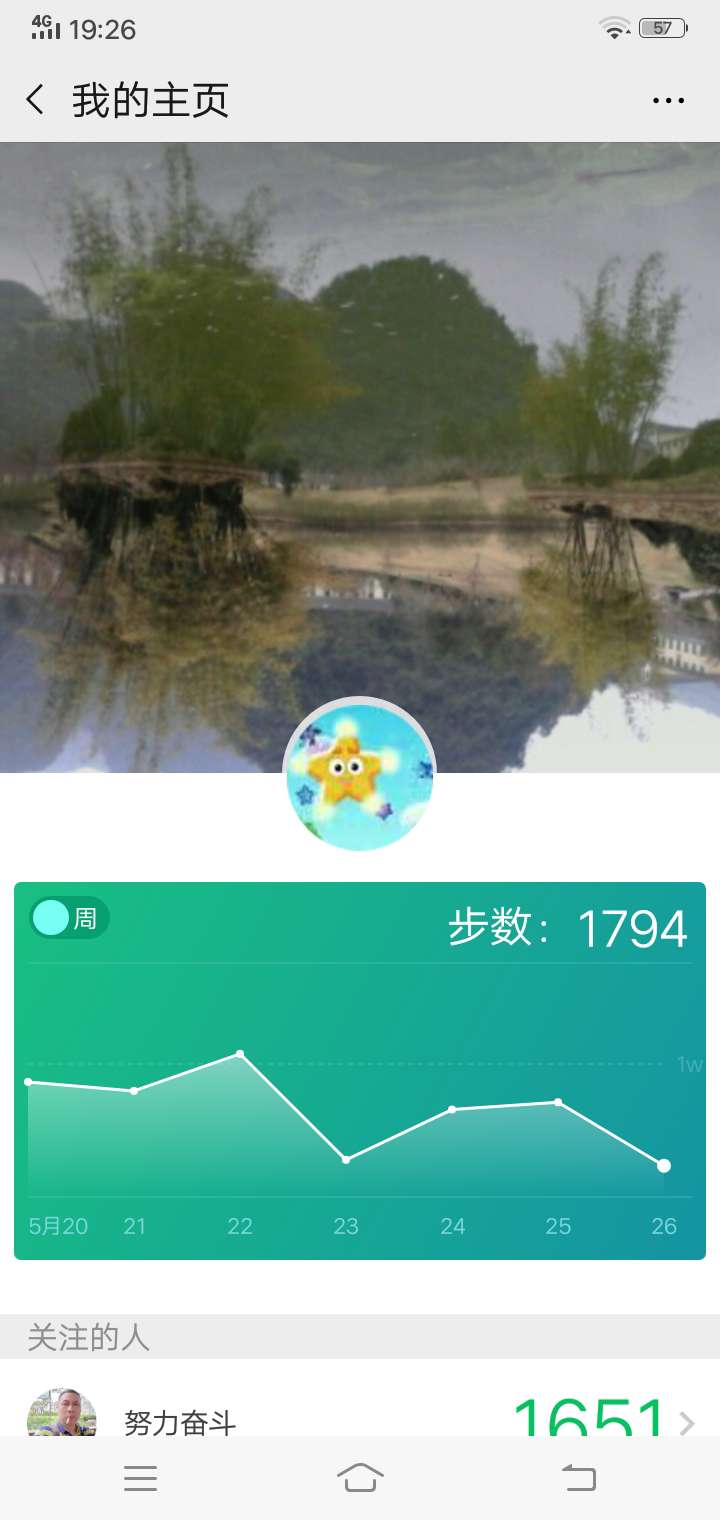Tap the back arrow to leave 我的主页

[34, 99]
